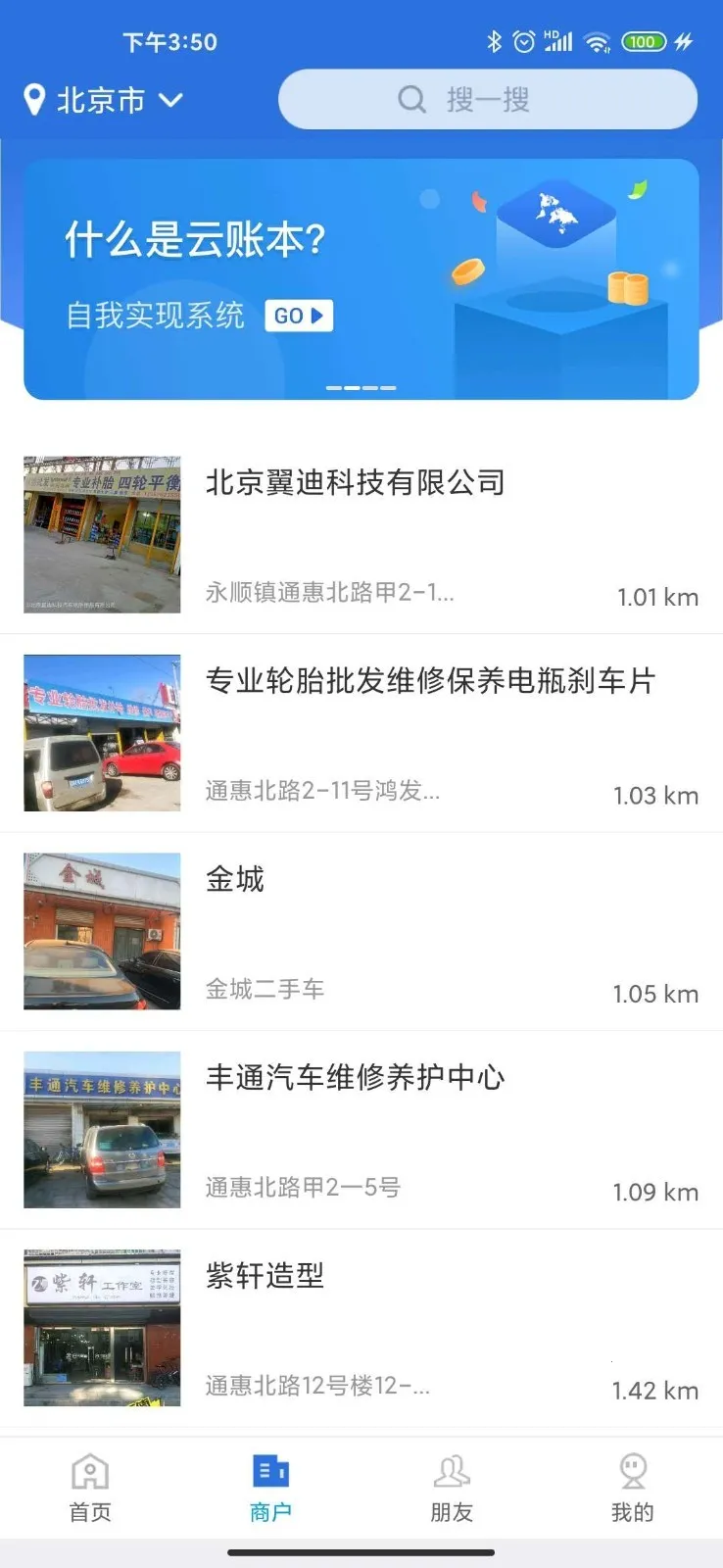Tap the 我的 profile icon
This screenshot has width=723, height=1568.
pyautogui.click(x=632, y=1472)
